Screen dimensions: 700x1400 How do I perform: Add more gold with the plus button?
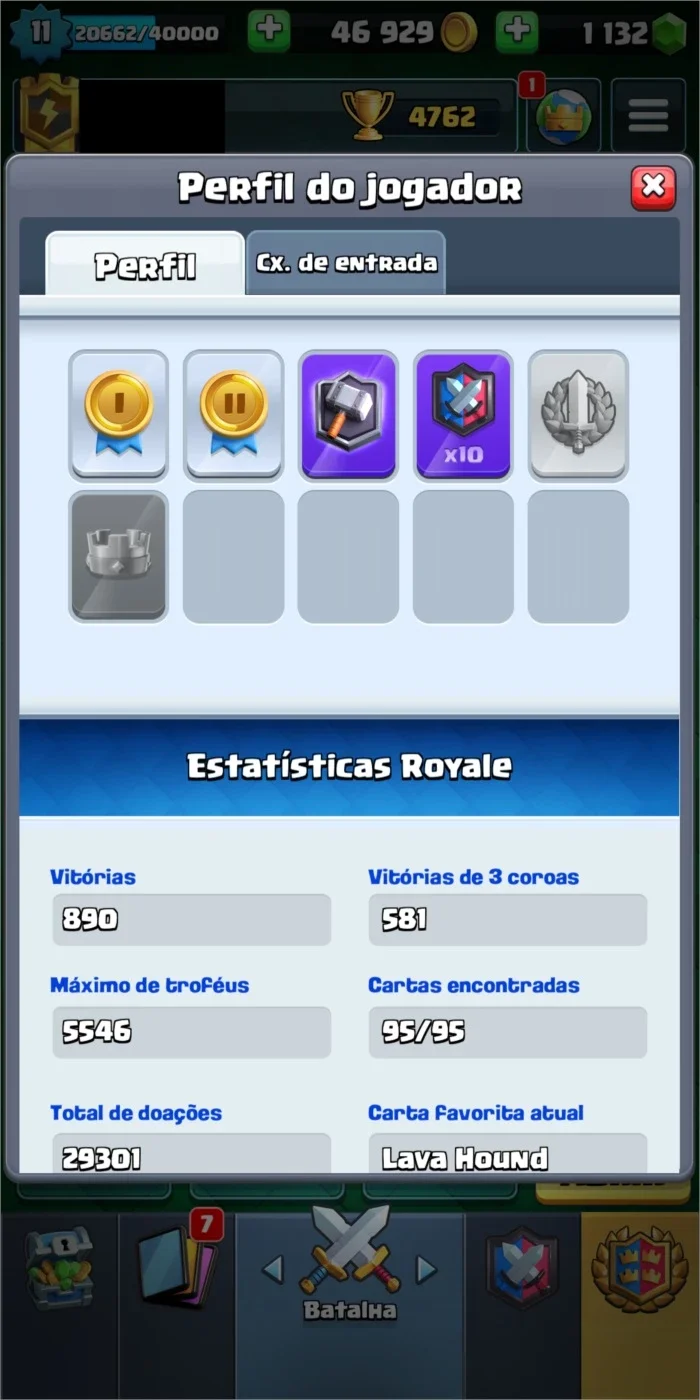269,32
